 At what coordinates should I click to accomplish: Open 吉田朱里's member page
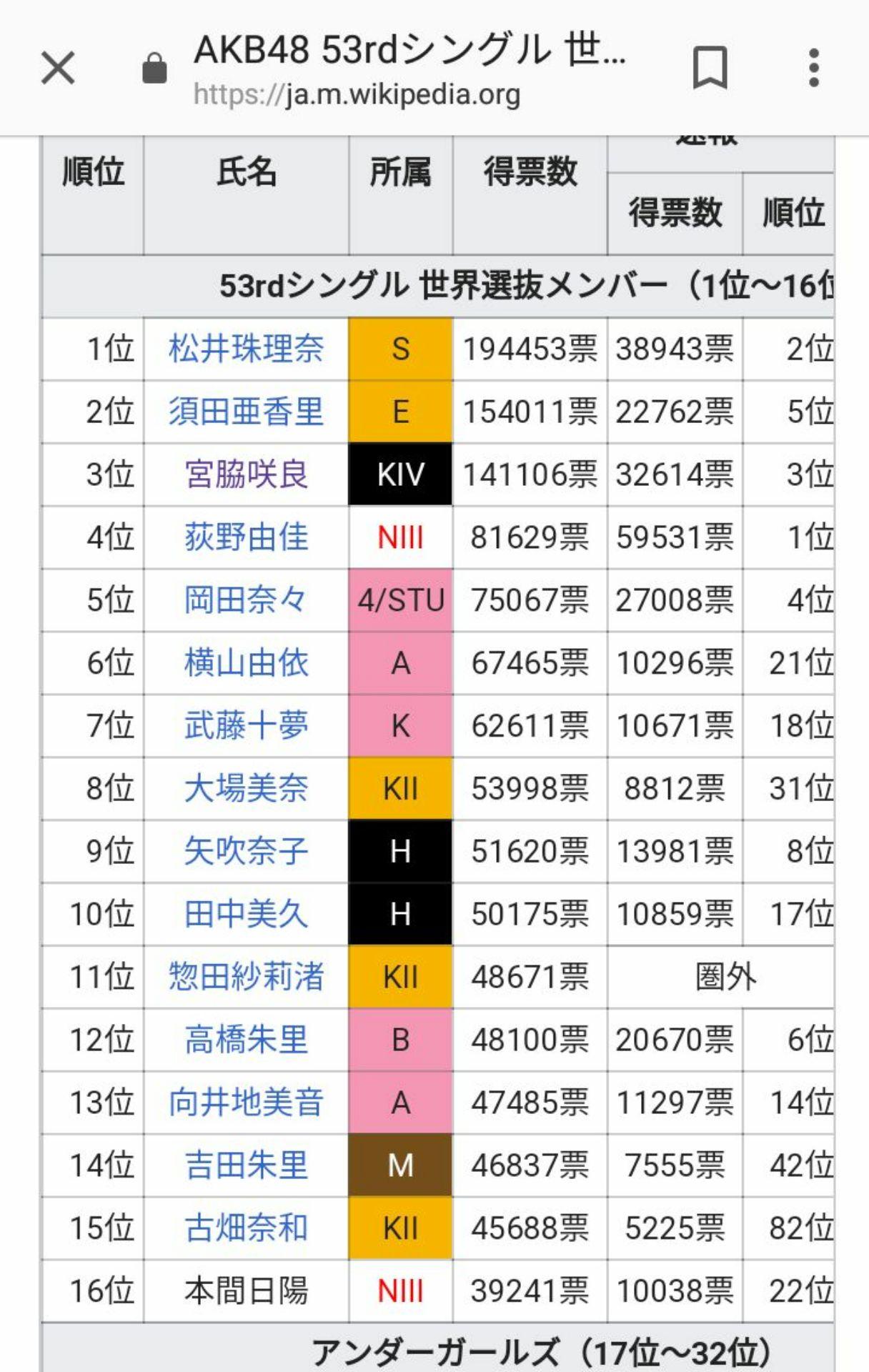(x=244, y=1165)
